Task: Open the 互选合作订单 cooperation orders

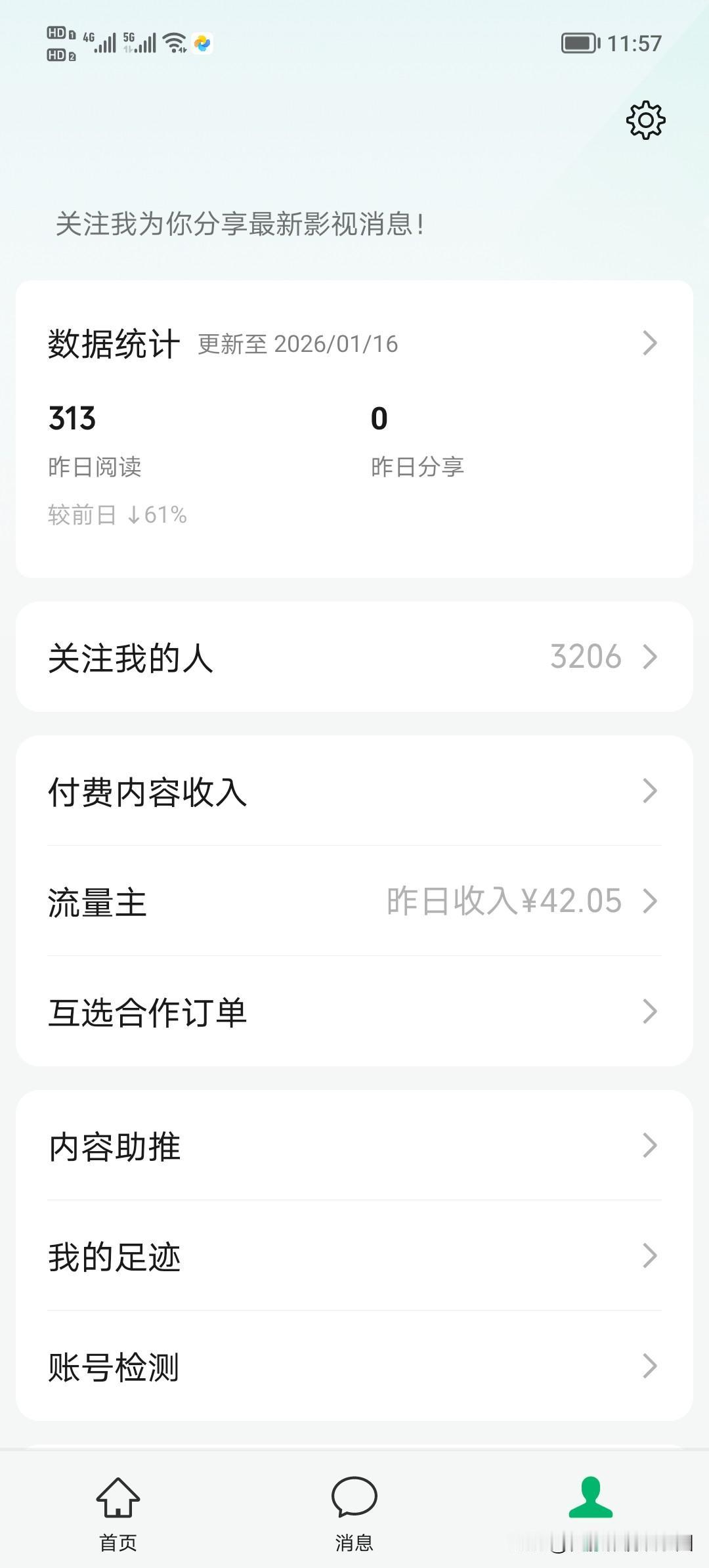Action: pos(354,1013)
